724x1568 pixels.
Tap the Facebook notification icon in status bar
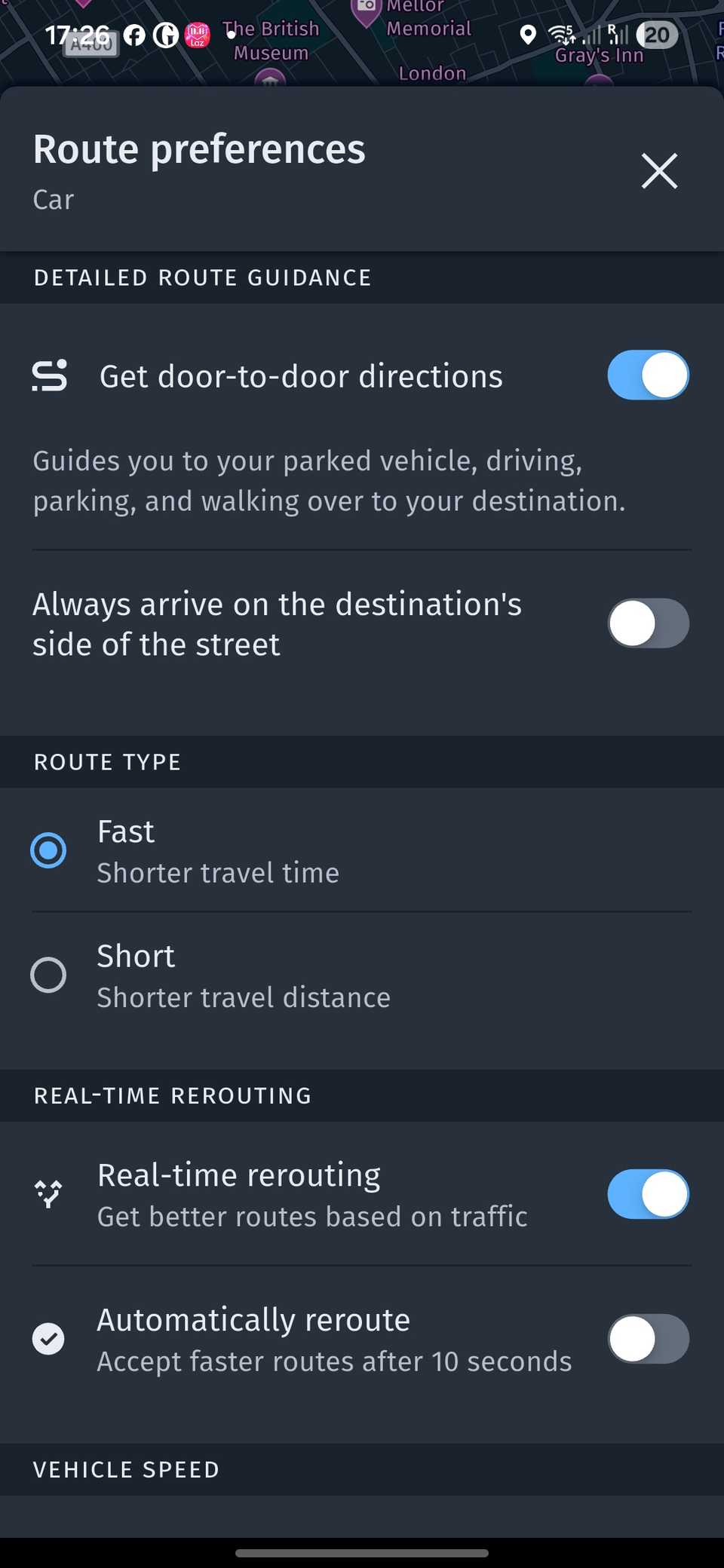[x=134, y=35]
